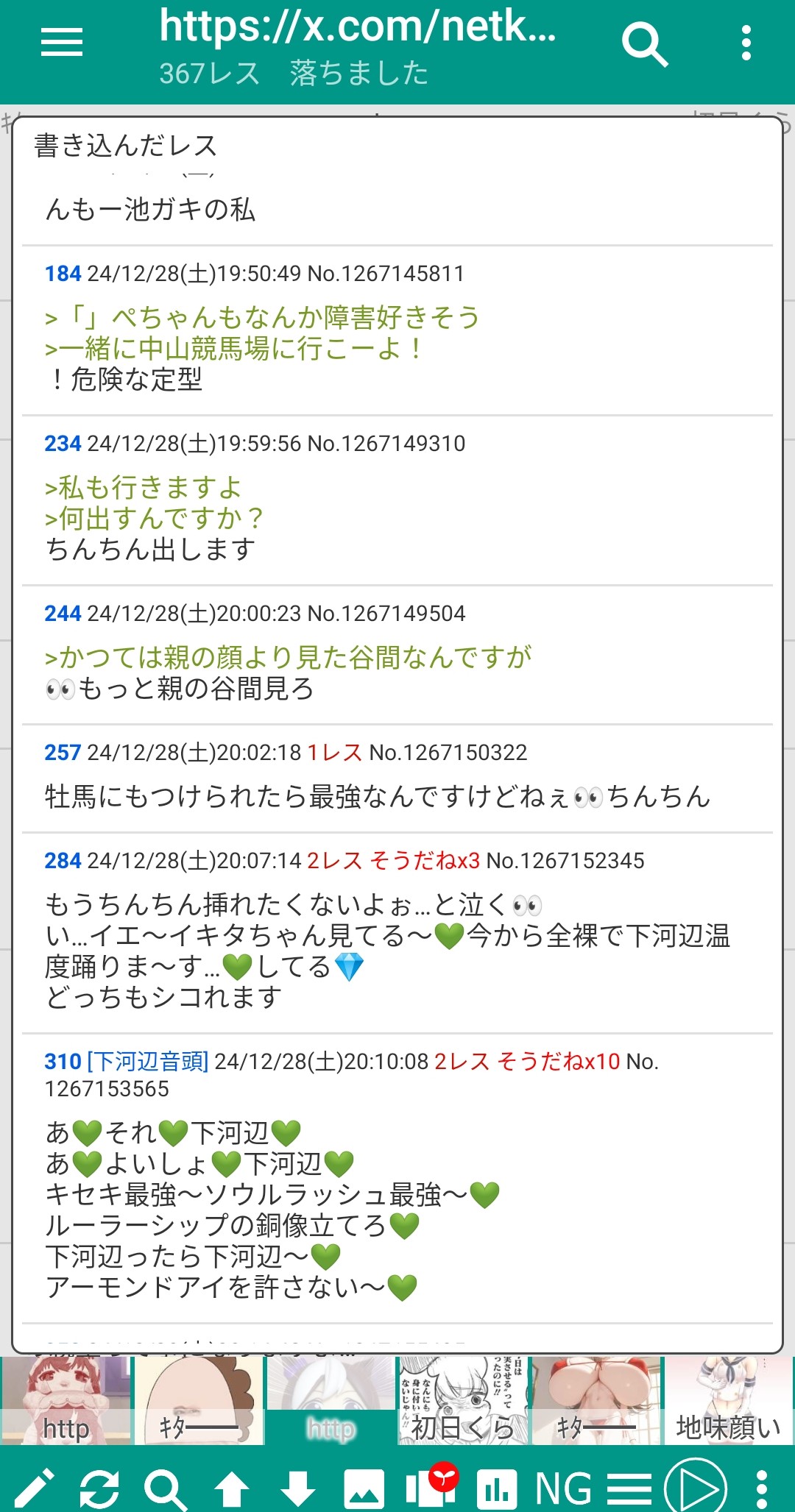Open reply number 234
The height and width of the screenshot is (1512, 795).
point(63,444)
